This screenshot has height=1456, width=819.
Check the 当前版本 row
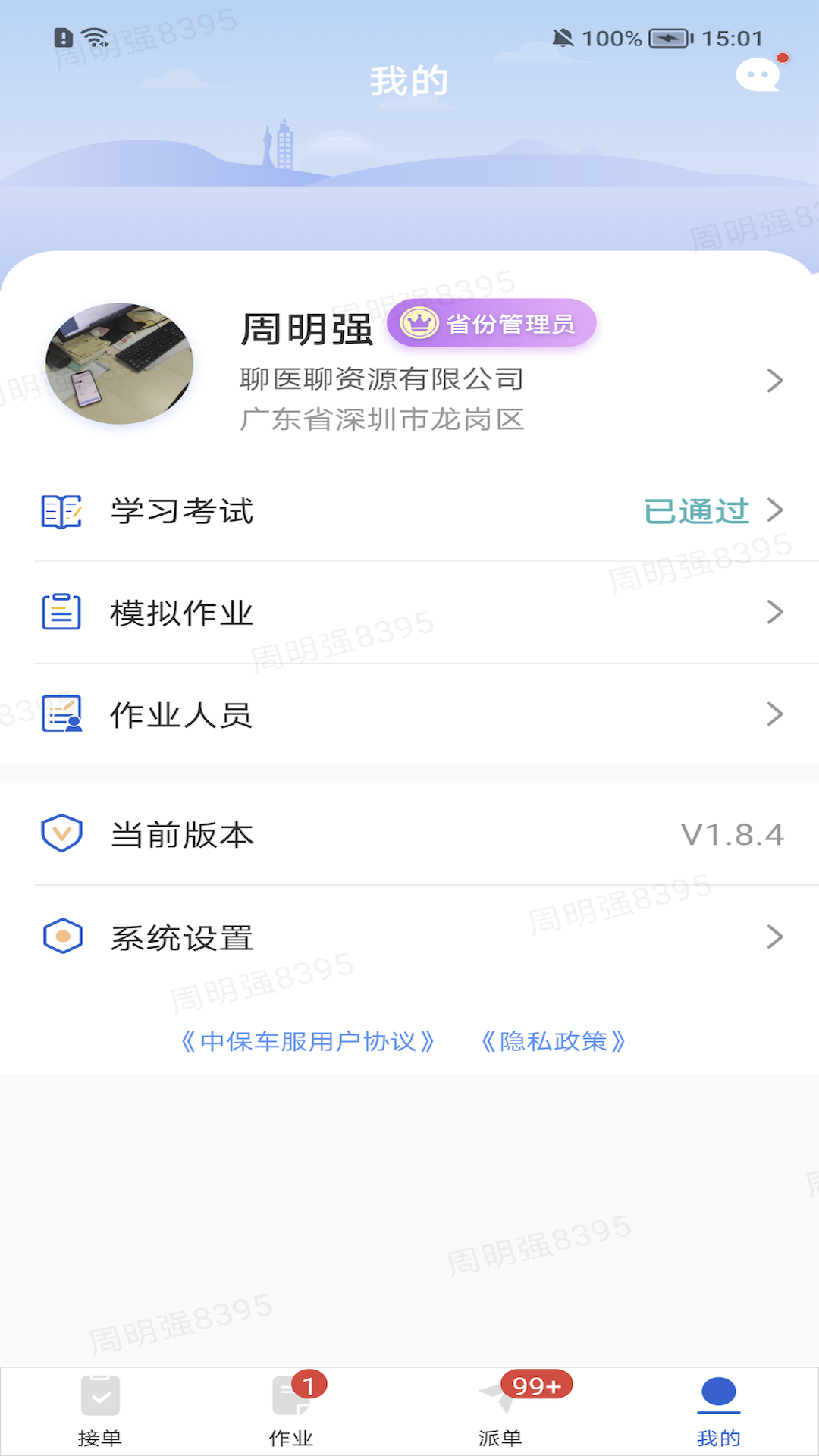click(409, 834)
